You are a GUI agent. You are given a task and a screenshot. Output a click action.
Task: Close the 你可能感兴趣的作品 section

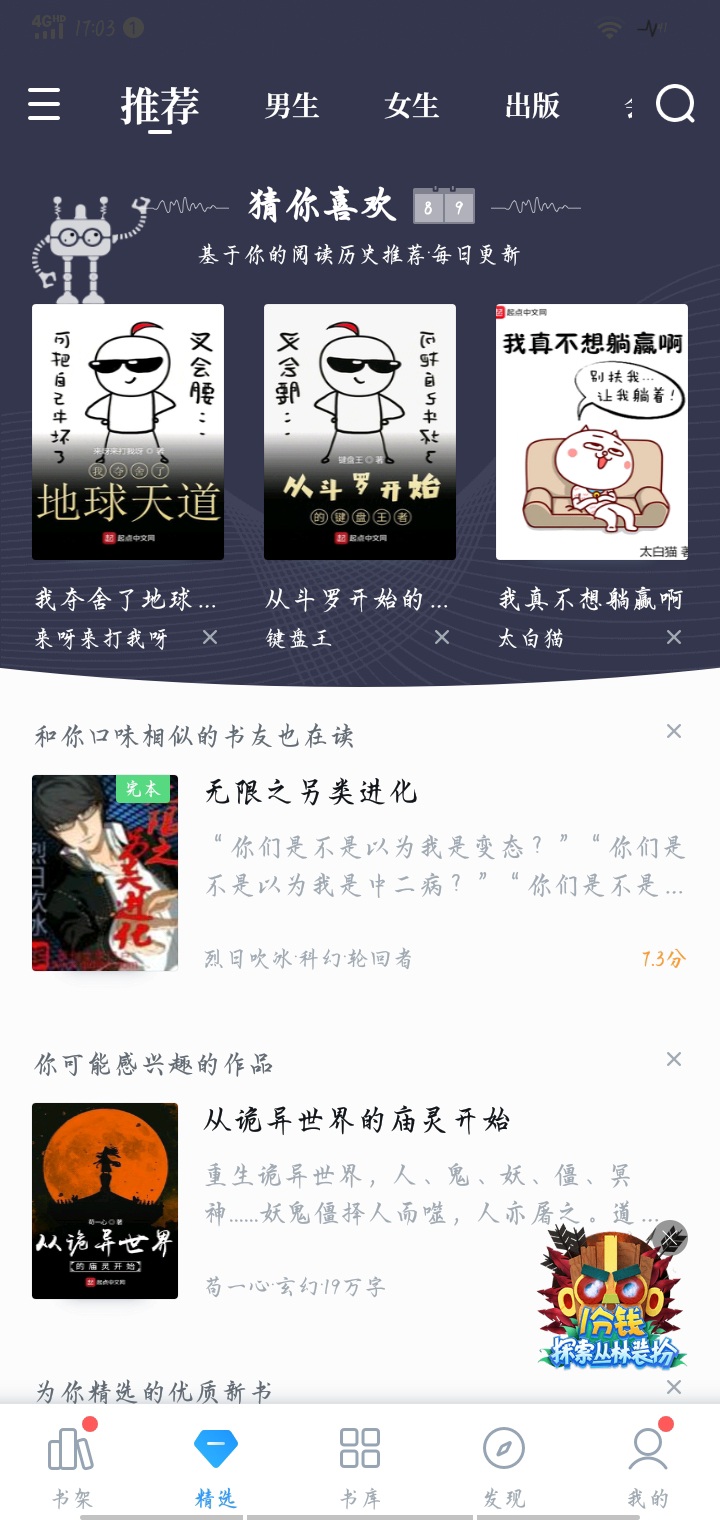[674, 1059]
